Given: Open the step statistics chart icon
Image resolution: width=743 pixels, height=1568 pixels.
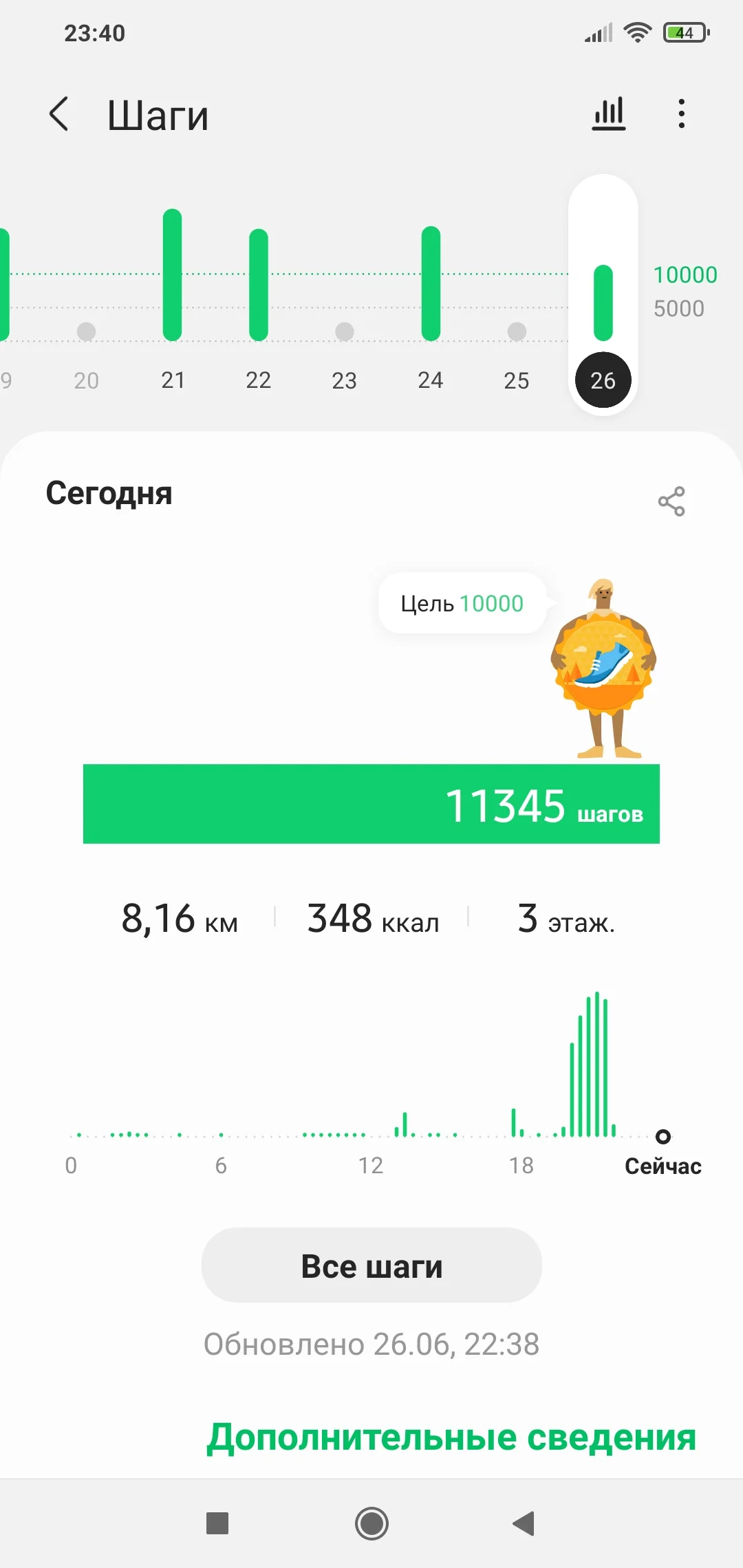Looking at the screenshot, I should coord(609,114).
